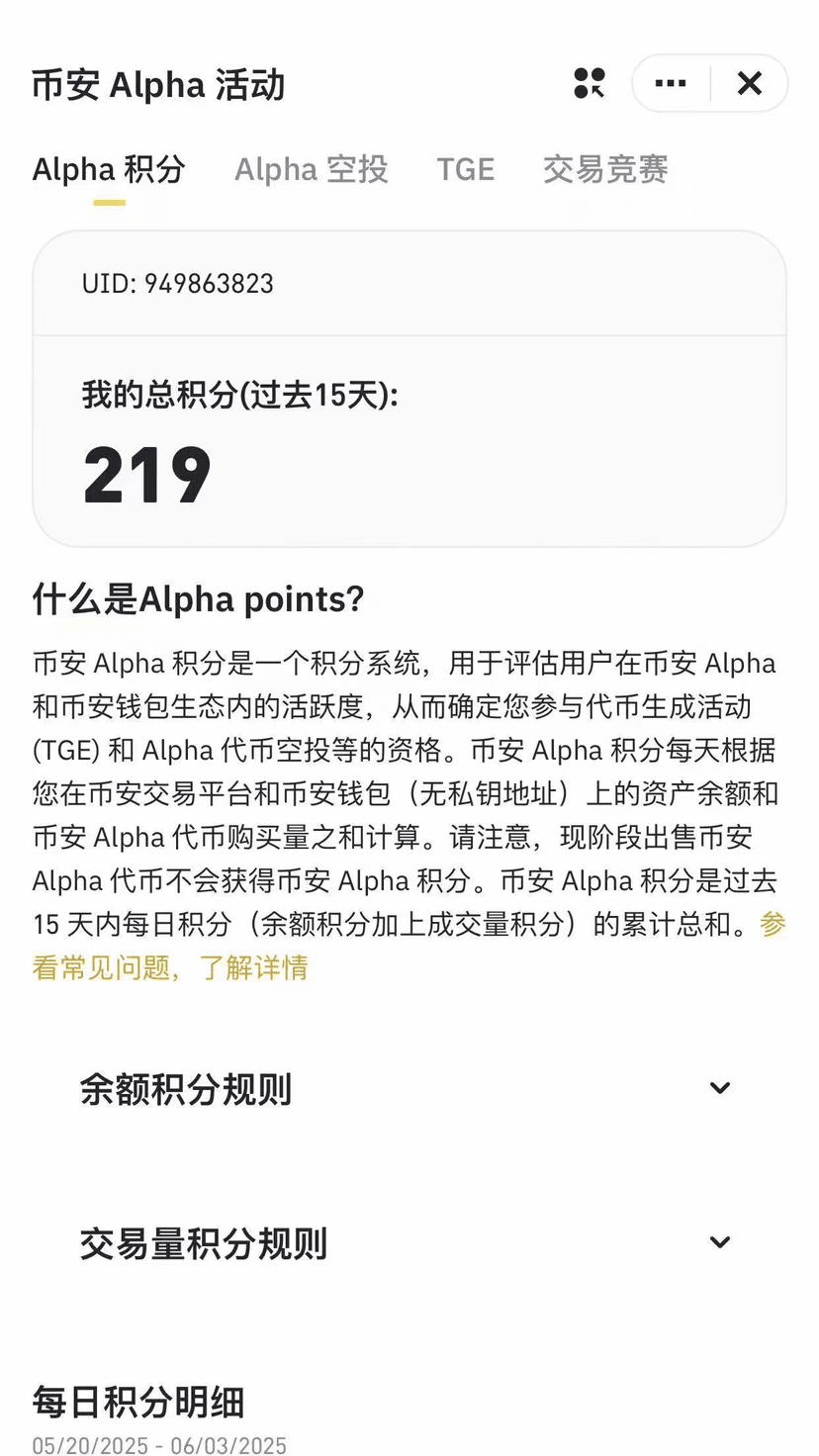Close the 币安 Alpha 活动 page
The image size is (819, 1456).
pyautogui.click(x=750, y=84)
